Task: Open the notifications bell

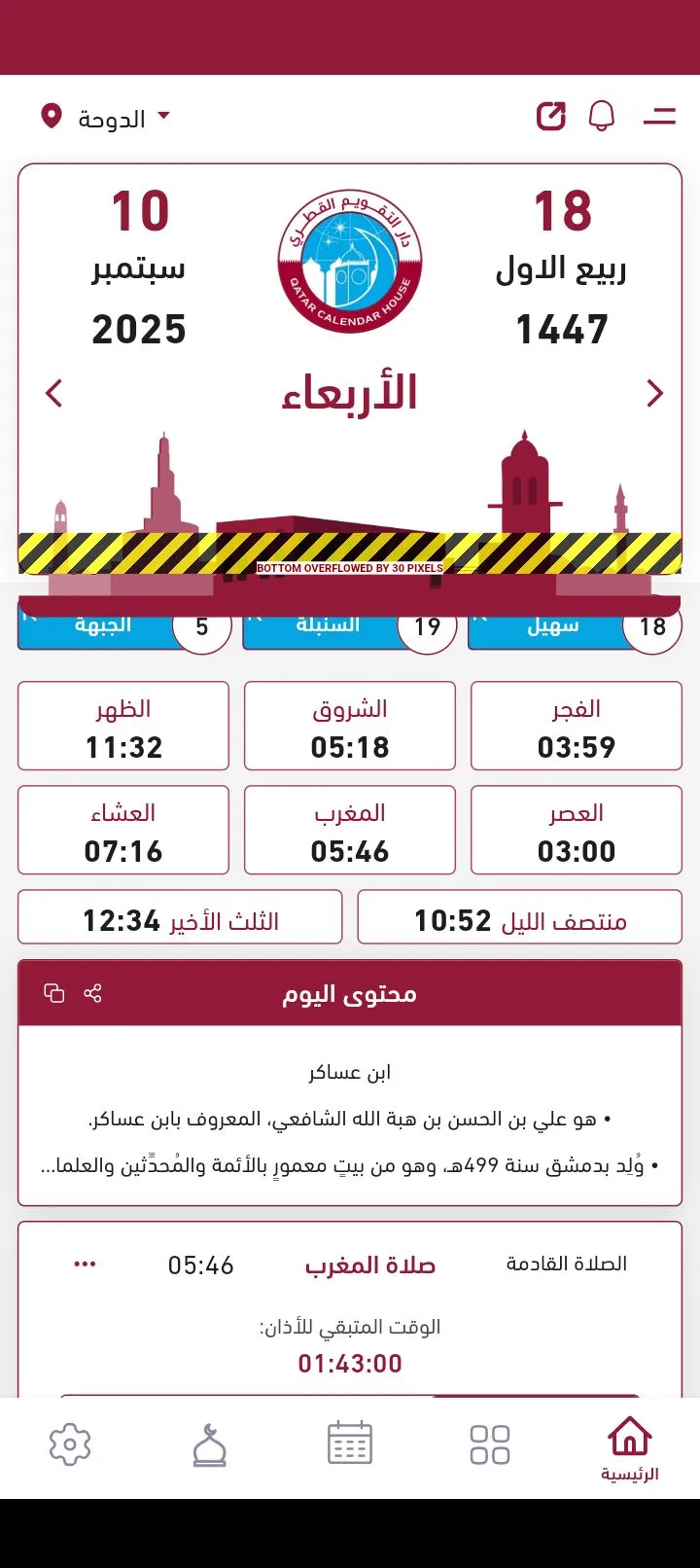Action: pyautogui.click(x=602, y=117)
